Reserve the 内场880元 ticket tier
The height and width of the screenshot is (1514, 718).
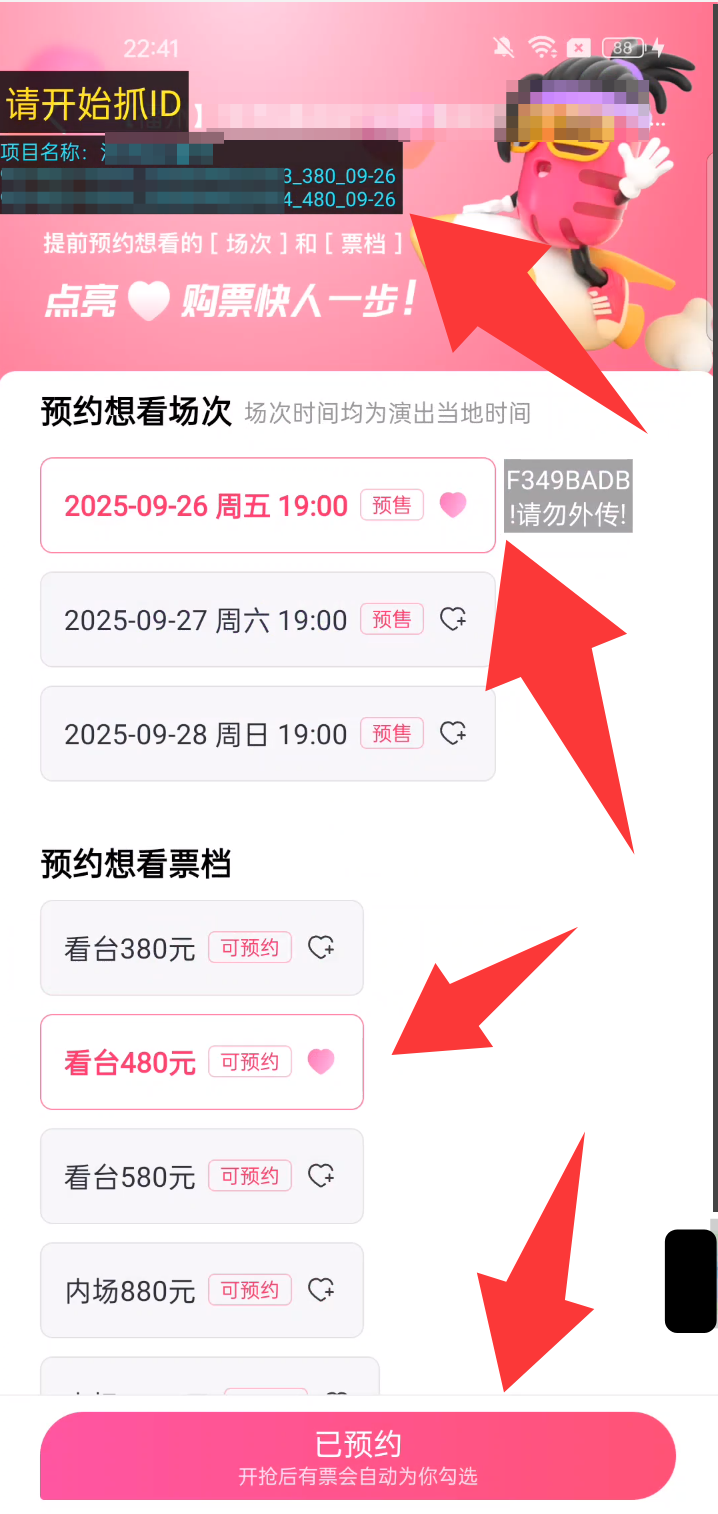pyautogui.click(x=201, y=1290)
